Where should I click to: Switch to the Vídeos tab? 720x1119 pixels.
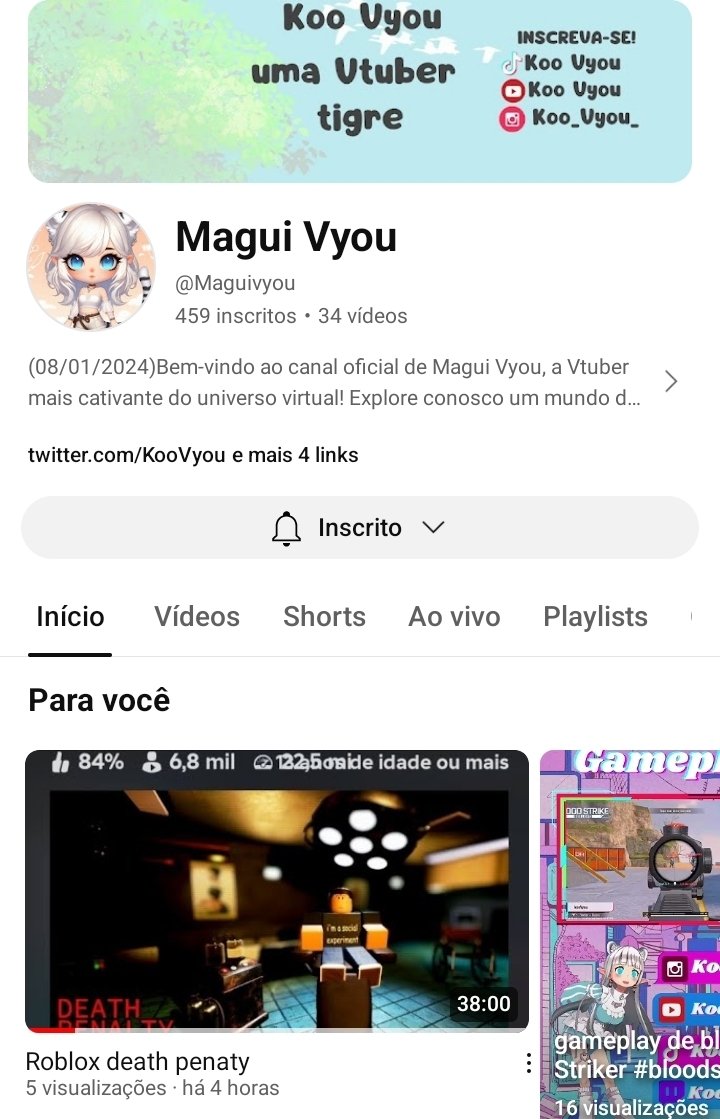196,617
